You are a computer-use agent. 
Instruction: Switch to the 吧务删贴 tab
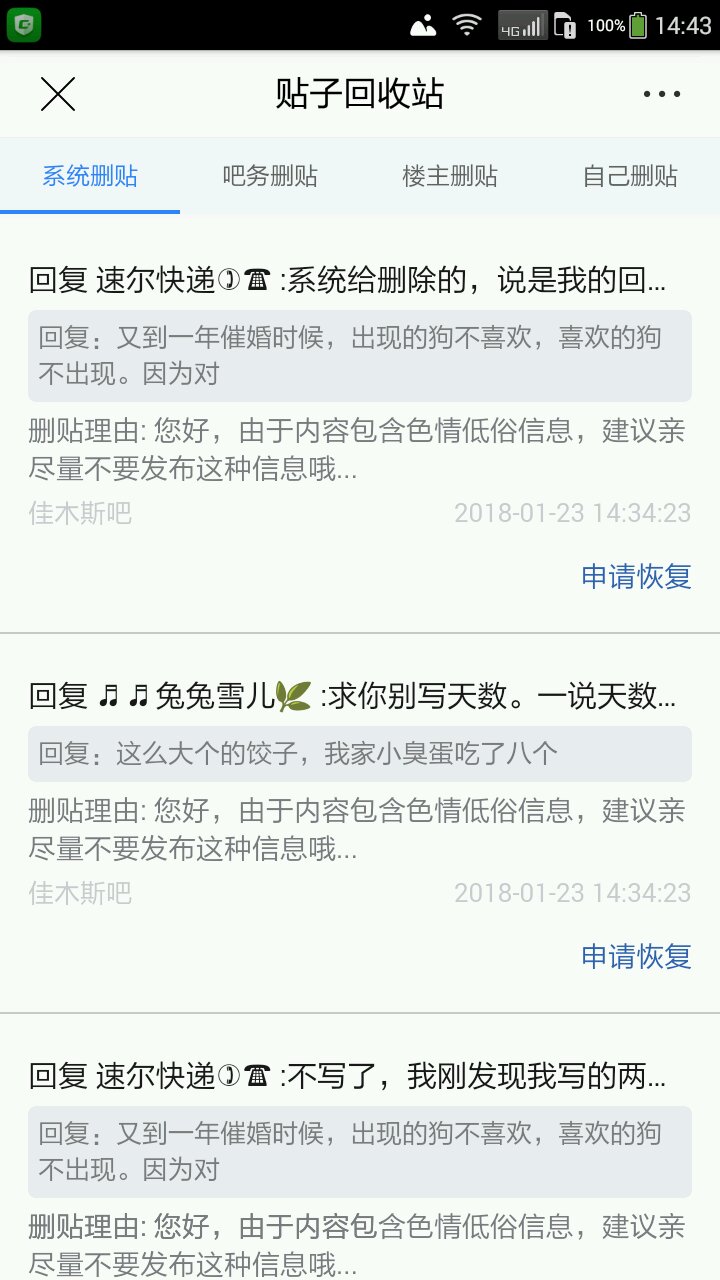pyautogui.click(x=270, y=177)
